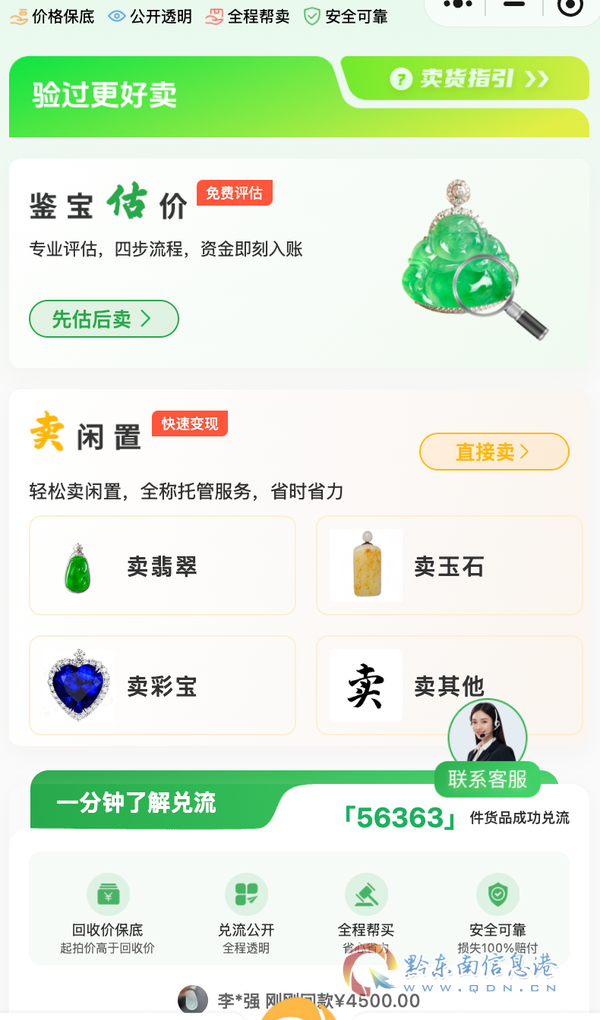The image size is (600, 1020).
Task: Open the 卖翡翠 card
Action: tap(162, 565)
